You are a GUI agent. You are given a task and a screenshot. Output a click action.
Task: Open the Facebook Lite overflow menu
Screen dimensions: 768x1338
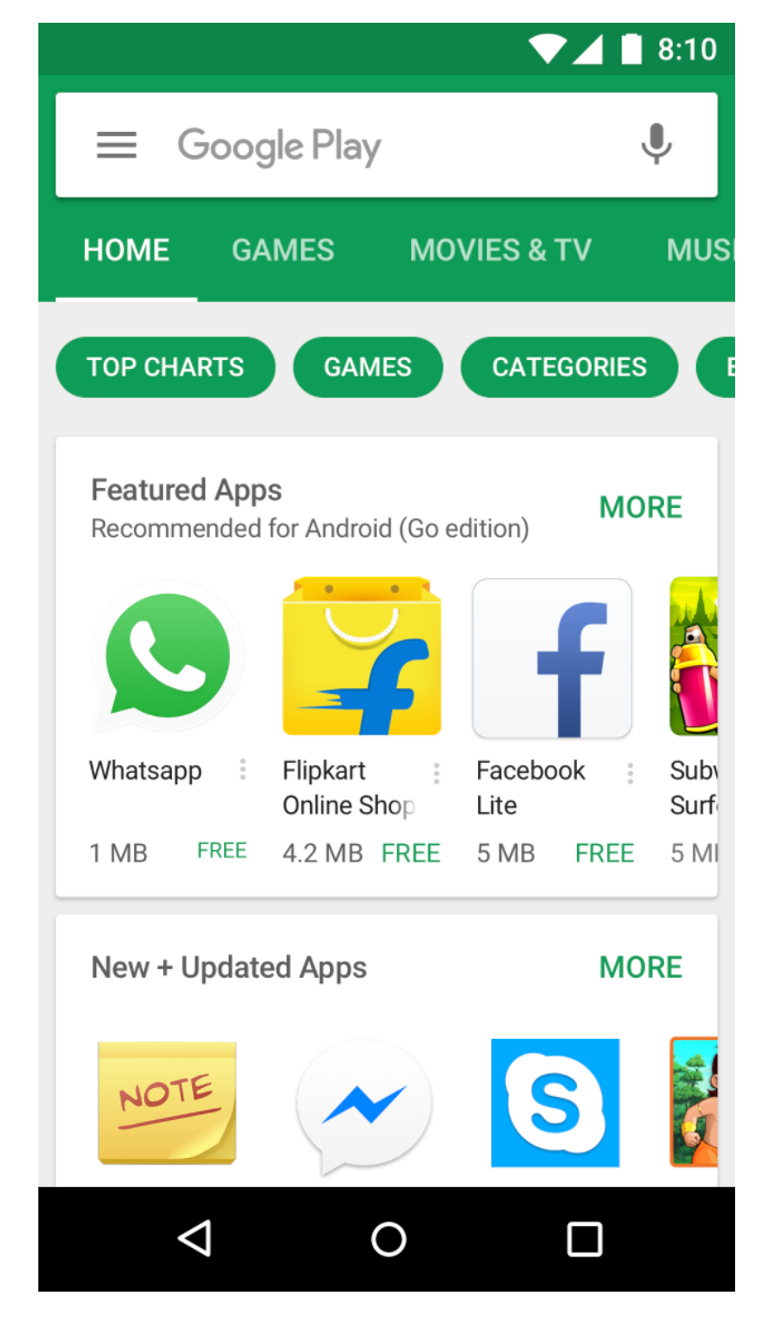coord(630,772)
